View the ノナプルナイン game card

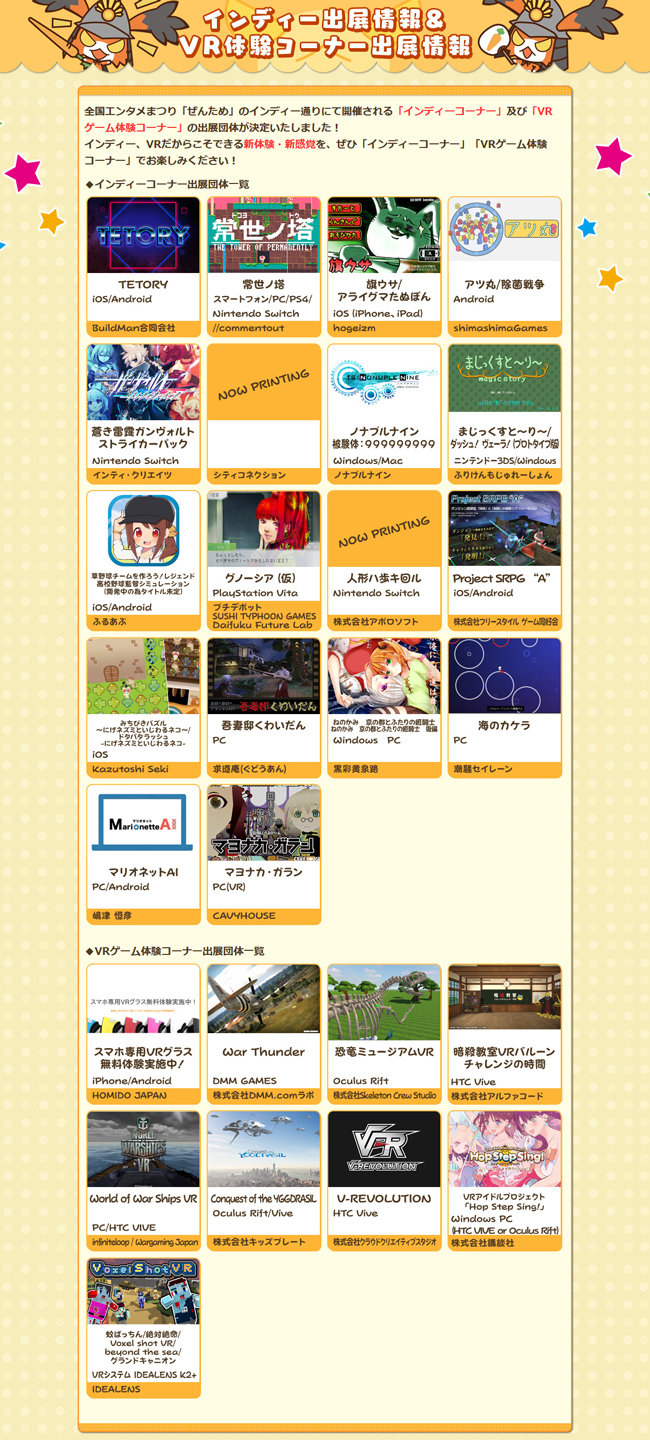[x=384, y=413]
